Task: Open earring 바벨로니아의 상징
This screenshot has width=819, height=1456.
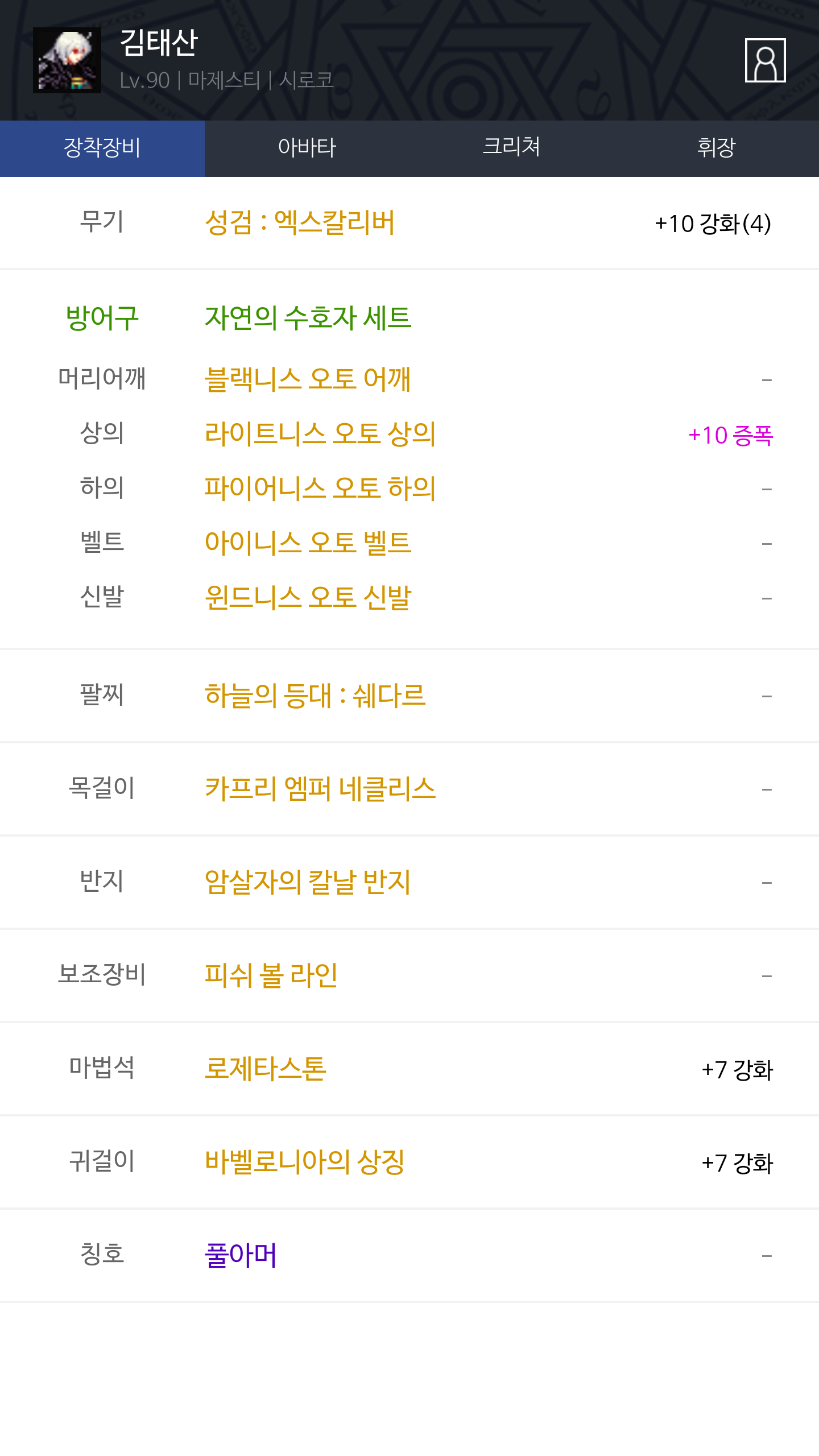Action: click(x=305, y=1162)
